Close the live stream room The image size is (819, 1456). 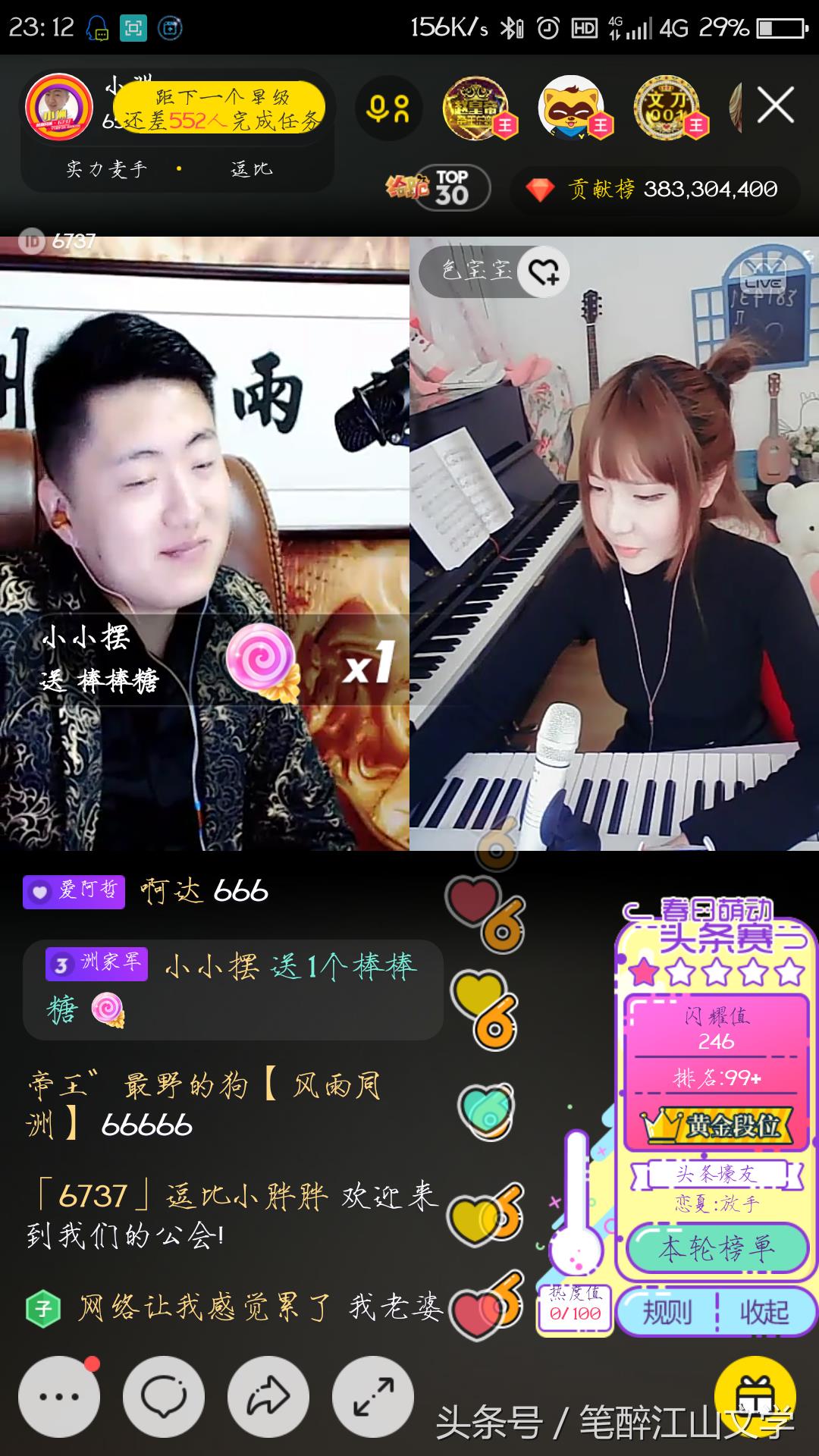(775, 105)
